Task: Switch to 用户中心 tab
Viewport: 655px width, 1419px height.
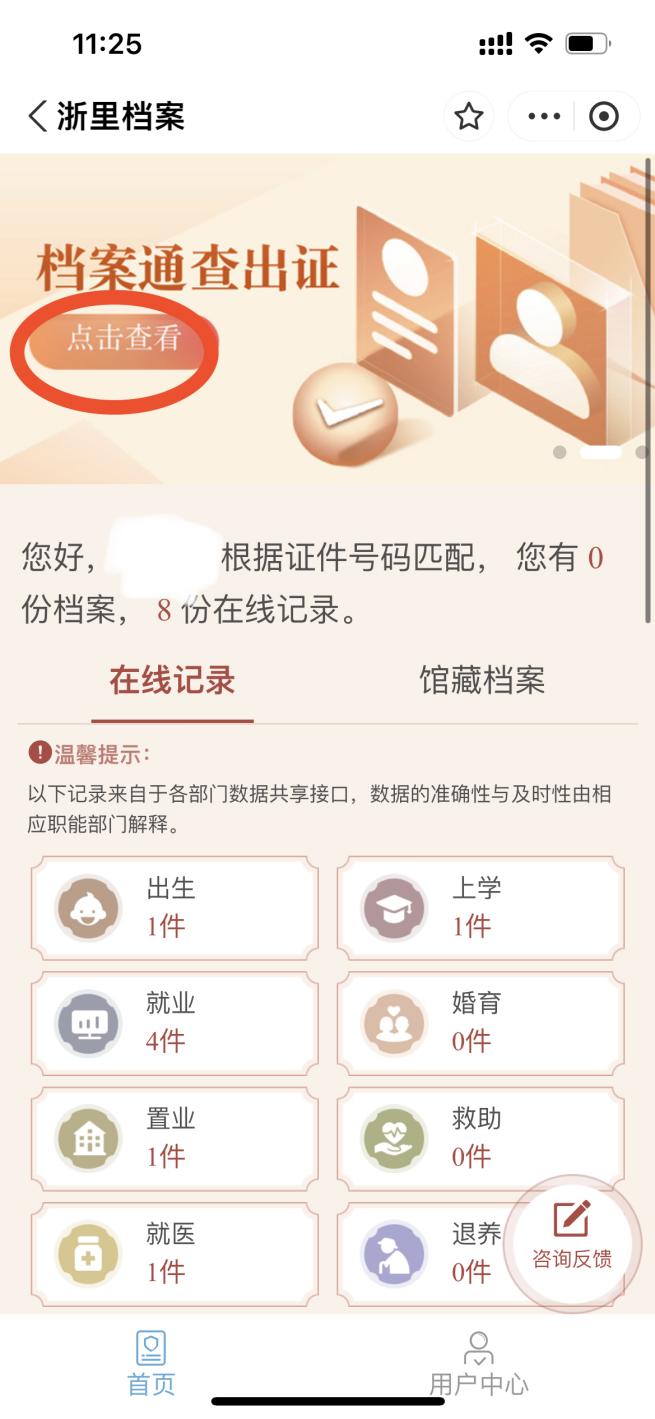Action: (x=479, y=1363)
